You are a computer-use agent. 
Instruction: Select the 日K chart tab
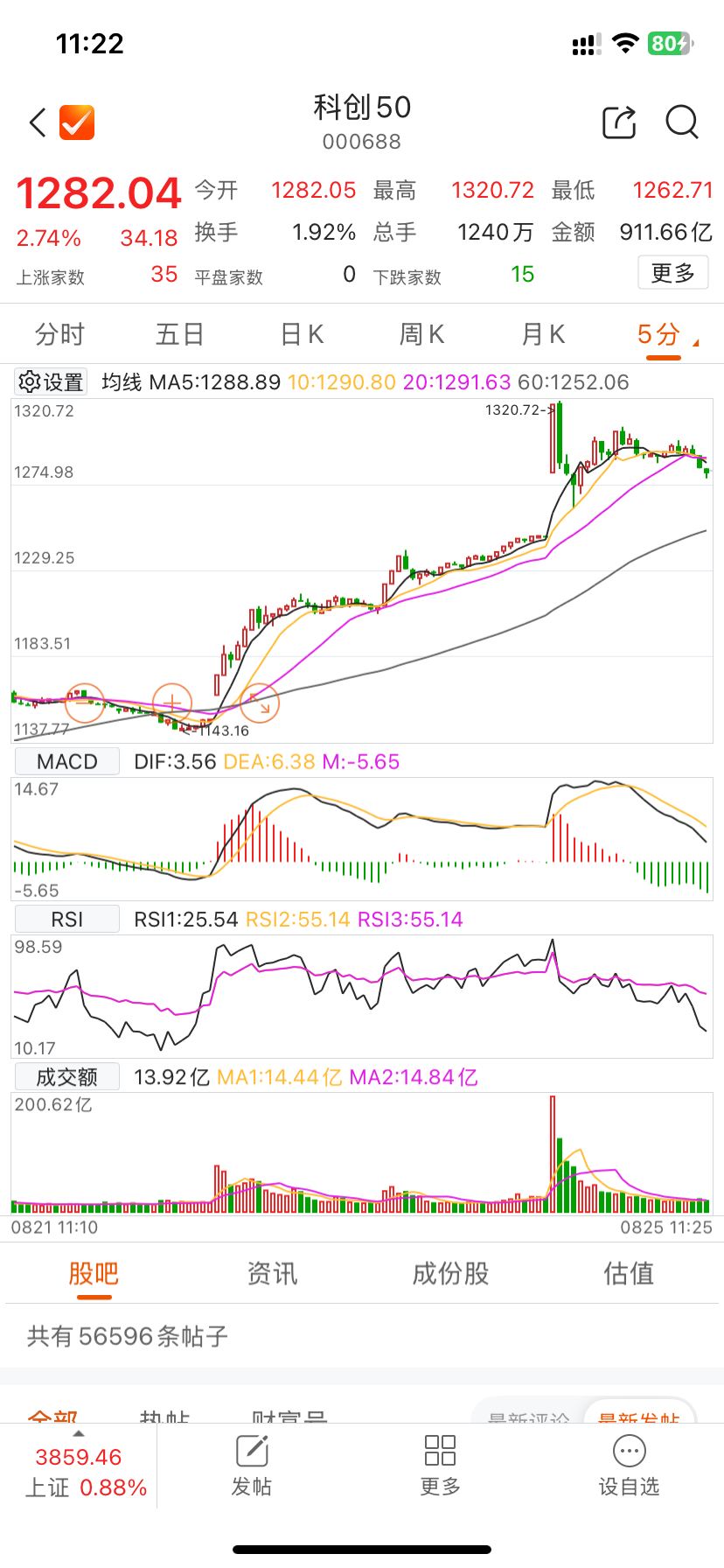[302, 334]
